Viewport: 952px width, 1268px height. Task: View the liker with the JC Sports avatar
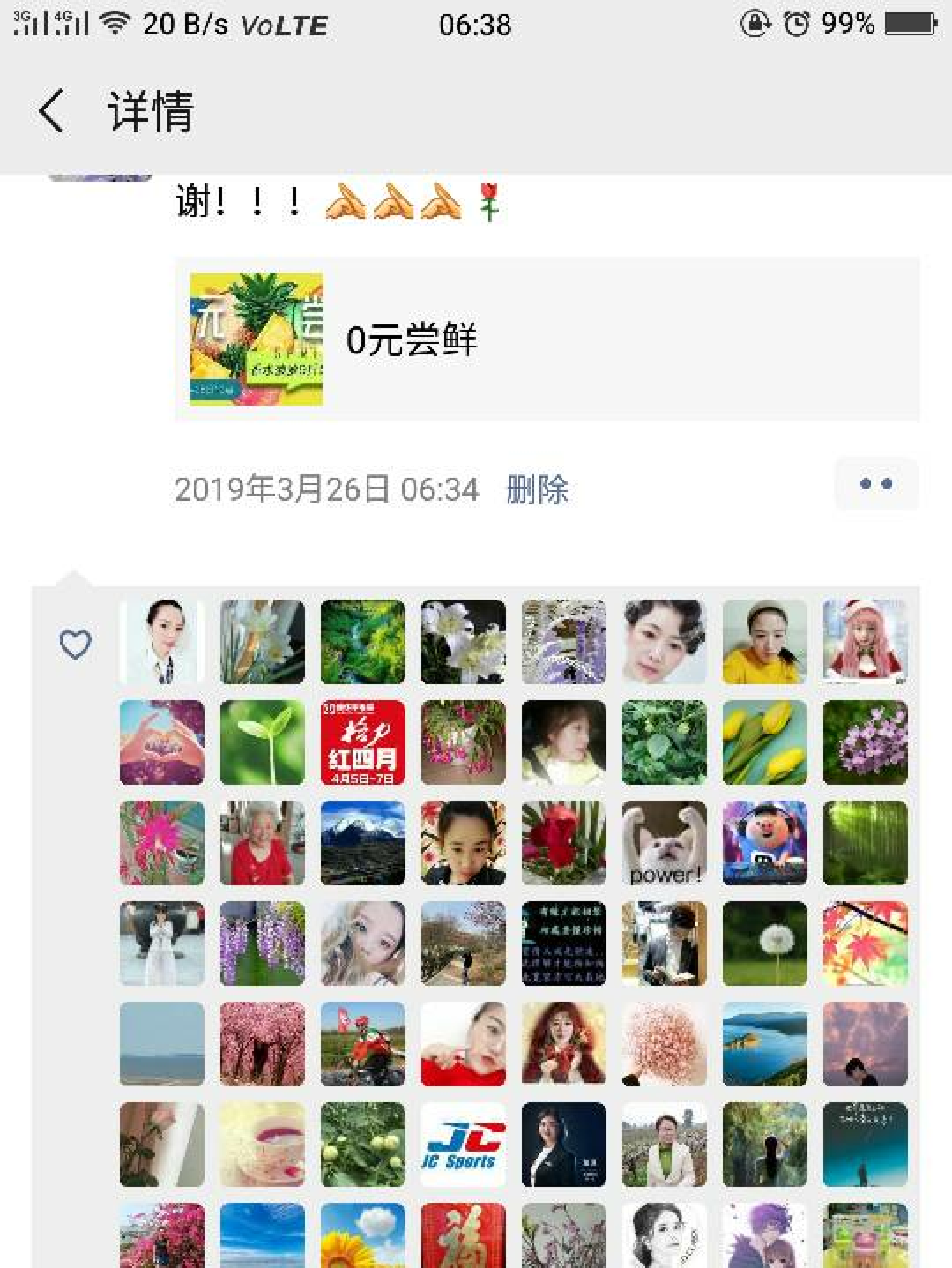pos(464,1145)
